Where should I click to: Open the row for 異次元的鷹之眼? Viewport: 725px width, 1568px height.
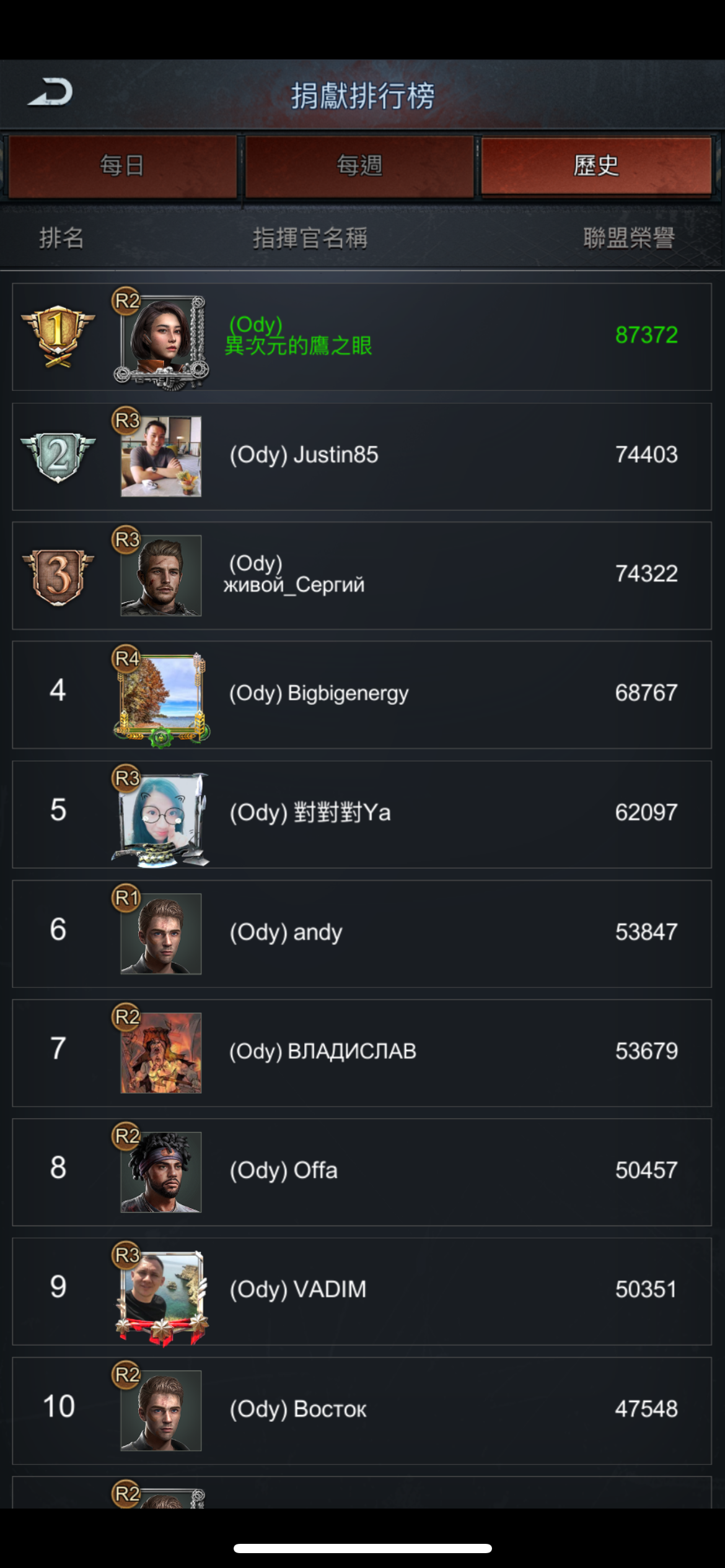(x=362, y=336)
